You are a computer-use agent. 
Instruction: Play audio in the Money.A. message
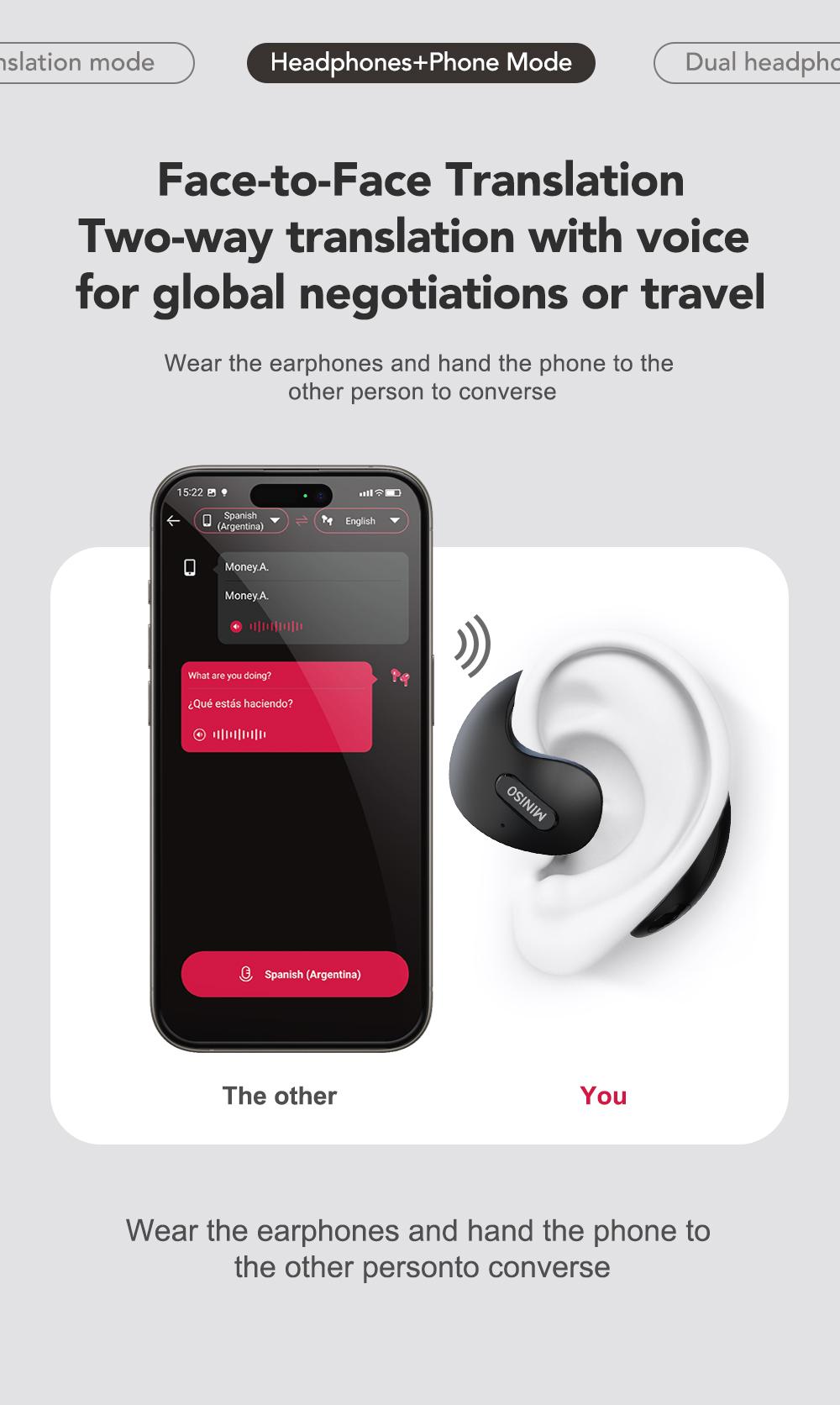click(x=236, y=627)
